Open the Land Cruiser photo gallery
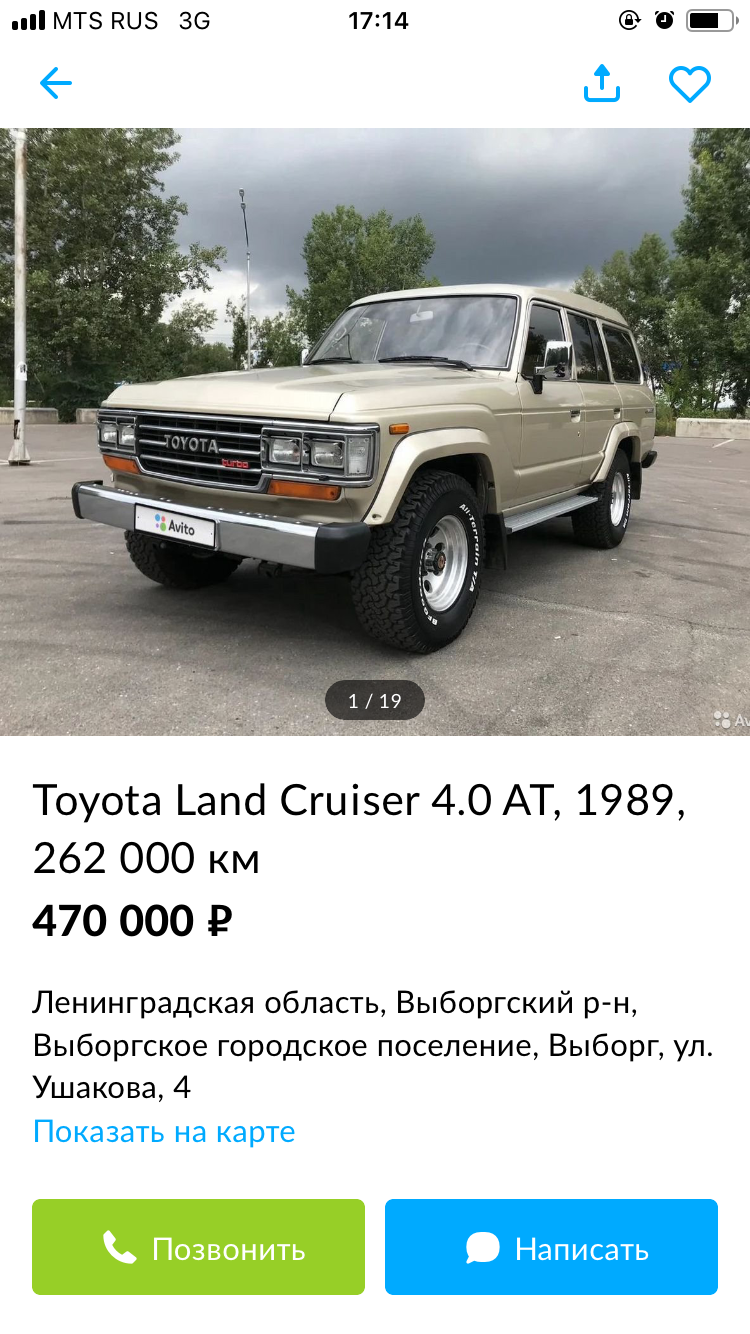 [375, 432]
